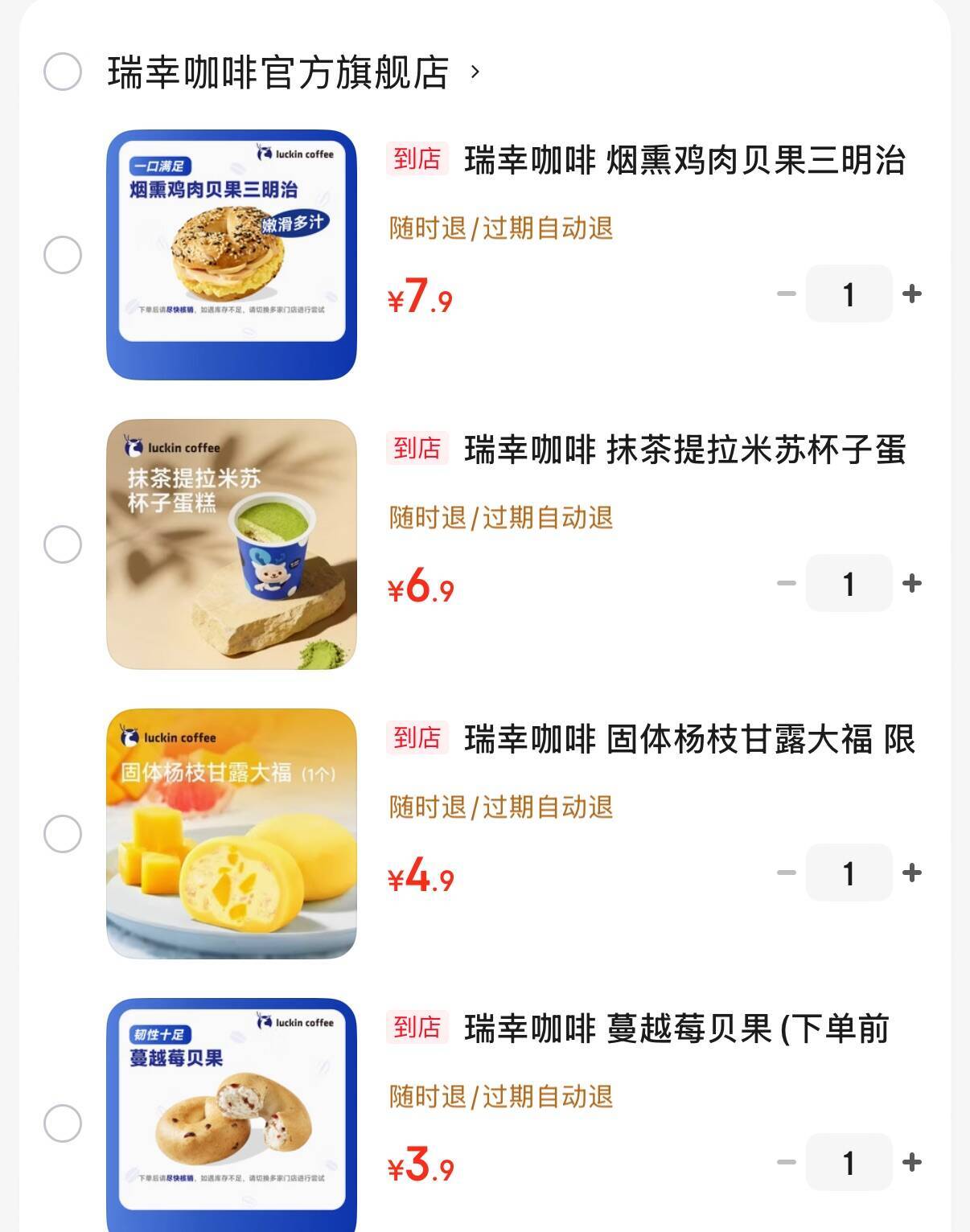Reduce quantity of 抹茶提拉米苏杯子蛋糕
This screenshot has height=1232, width=970.
[x=786, y=583]
